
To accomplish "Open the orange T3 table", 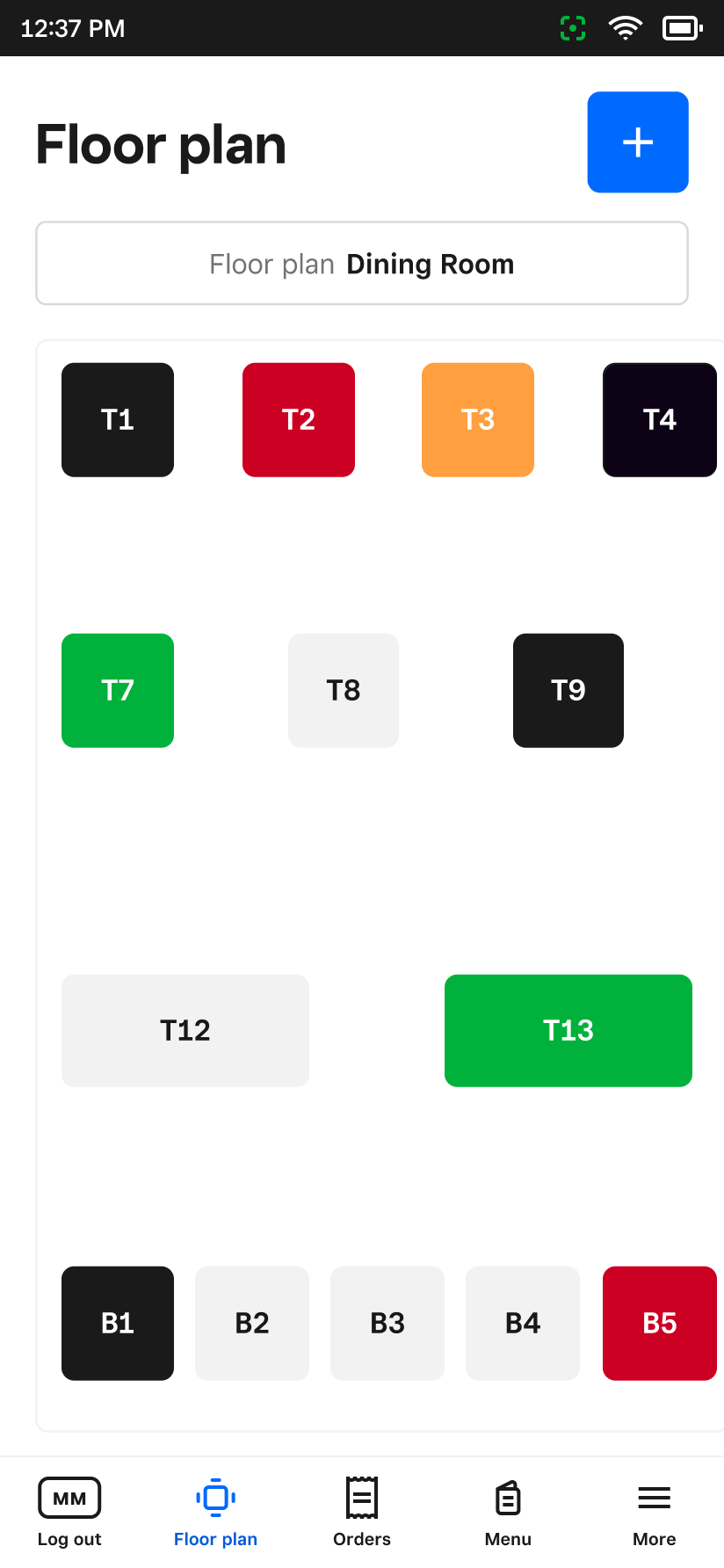I will [x=478, y=420].
